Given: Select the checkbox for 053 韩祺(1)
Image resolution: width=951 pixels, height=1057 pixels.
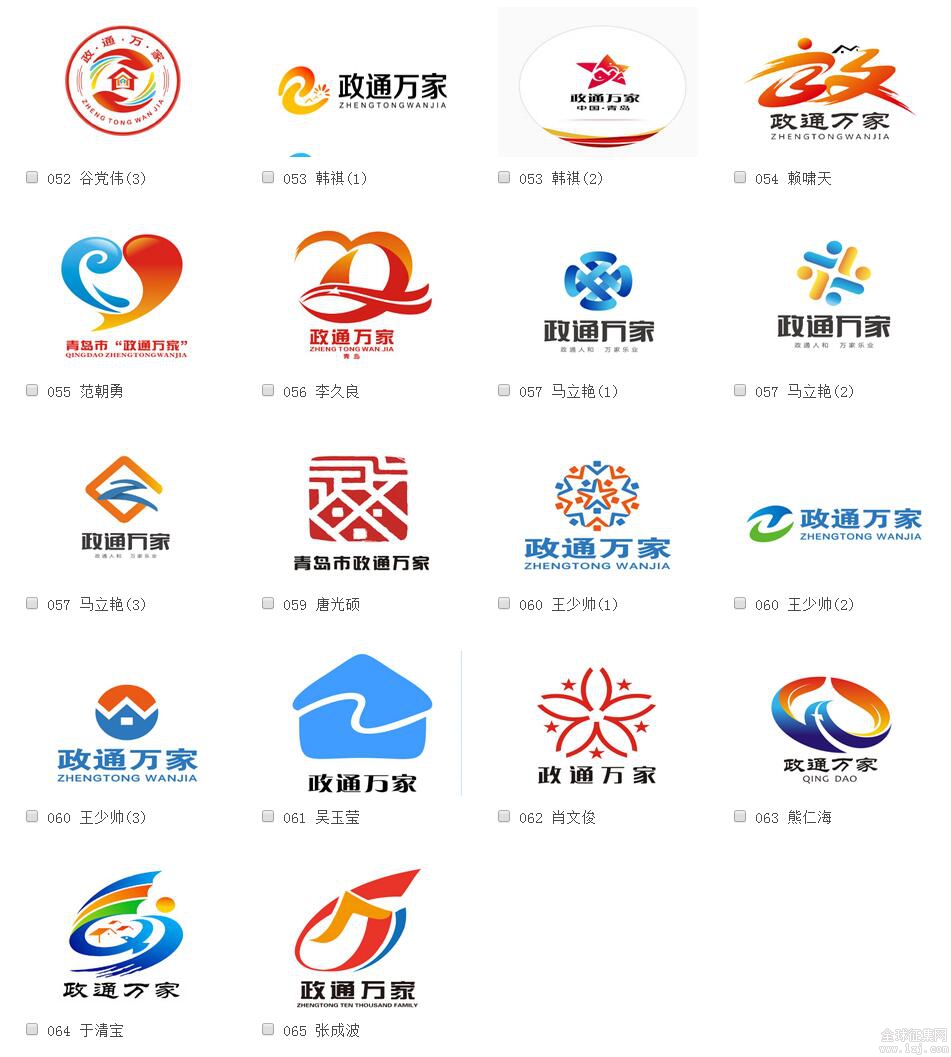Looking at the screenshot, I should click(x=268, y=177).
